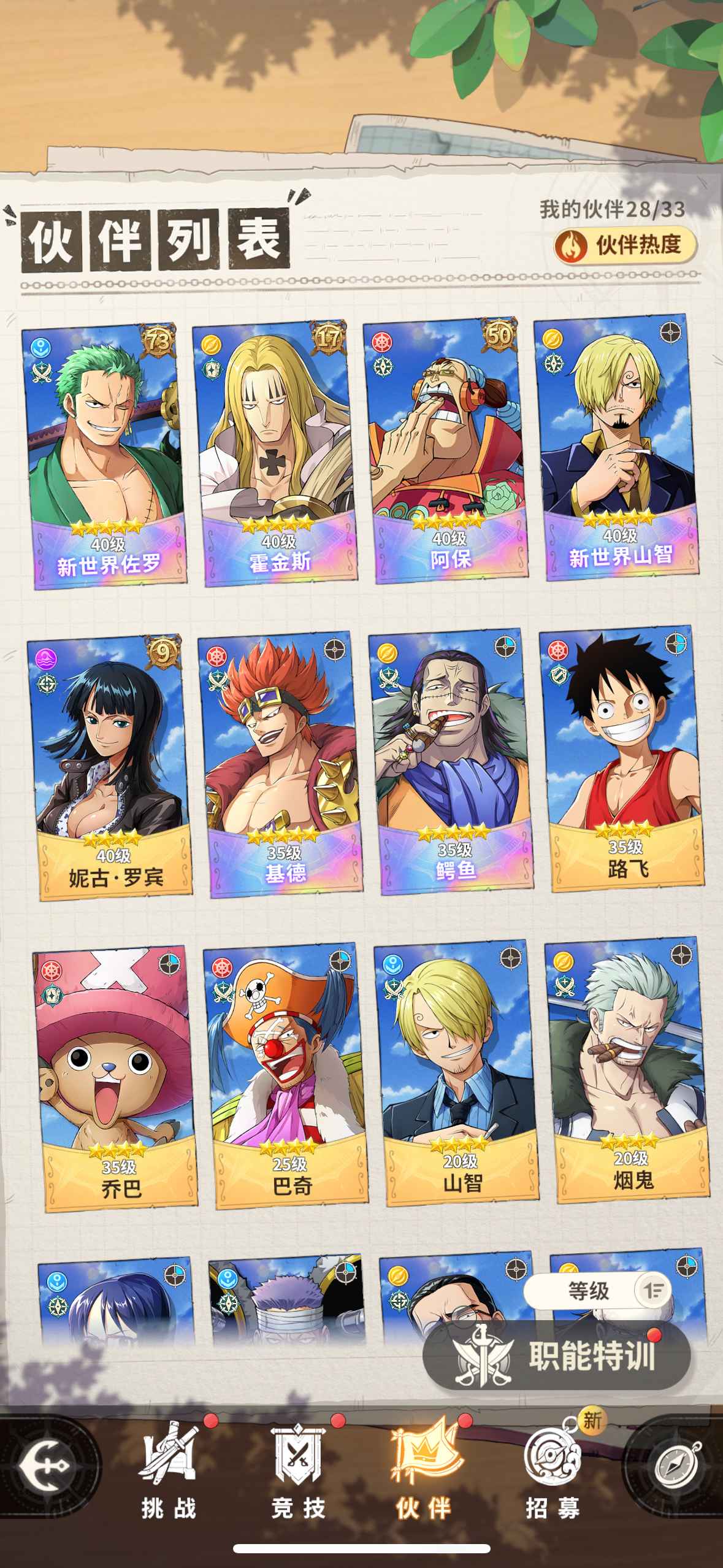View the 新世界山智 companion card
Image resolution: width=723 pixels, height=1568 pixels.
coord(617,448)
